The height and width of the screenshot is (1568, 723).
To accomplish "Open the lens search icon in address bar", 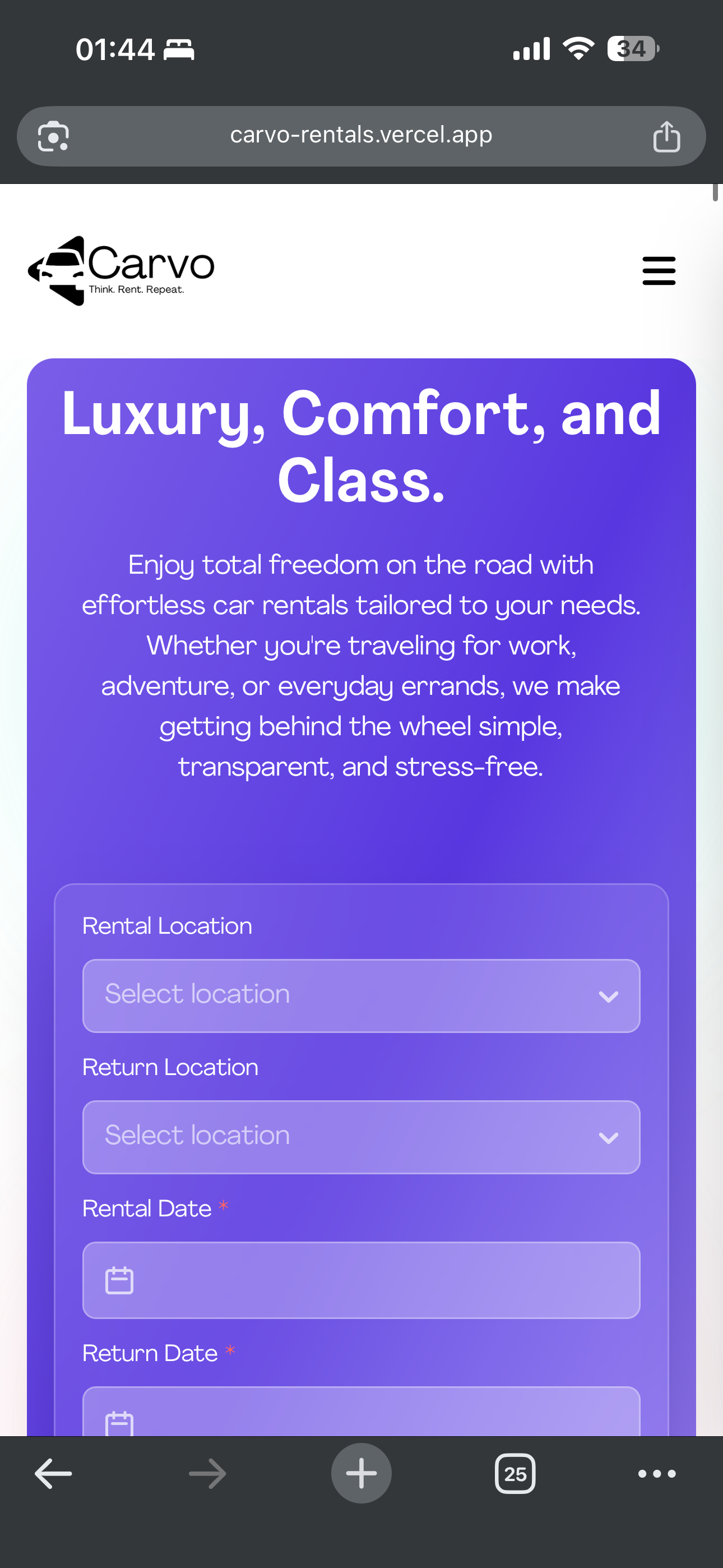I will coord(54,136).
